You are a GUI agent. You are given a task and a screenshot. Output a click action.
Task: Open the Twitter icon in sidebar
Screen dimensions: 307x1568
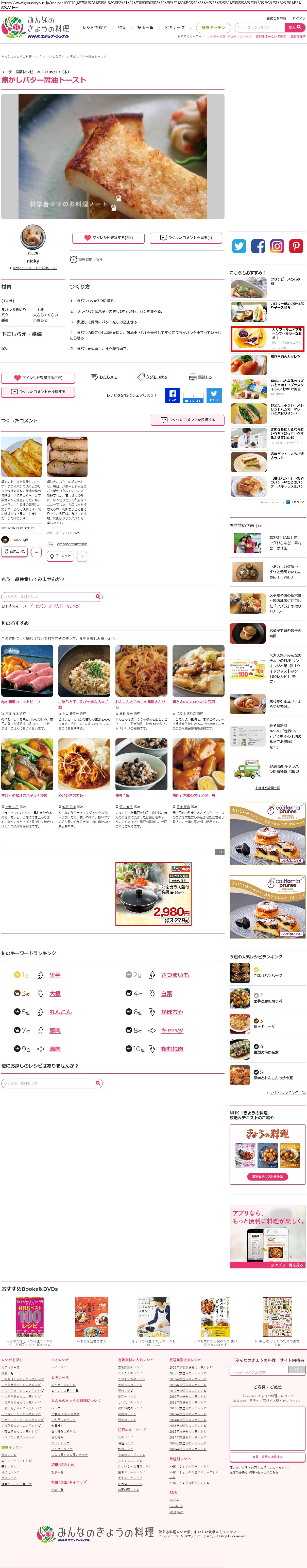click(239, 246)
